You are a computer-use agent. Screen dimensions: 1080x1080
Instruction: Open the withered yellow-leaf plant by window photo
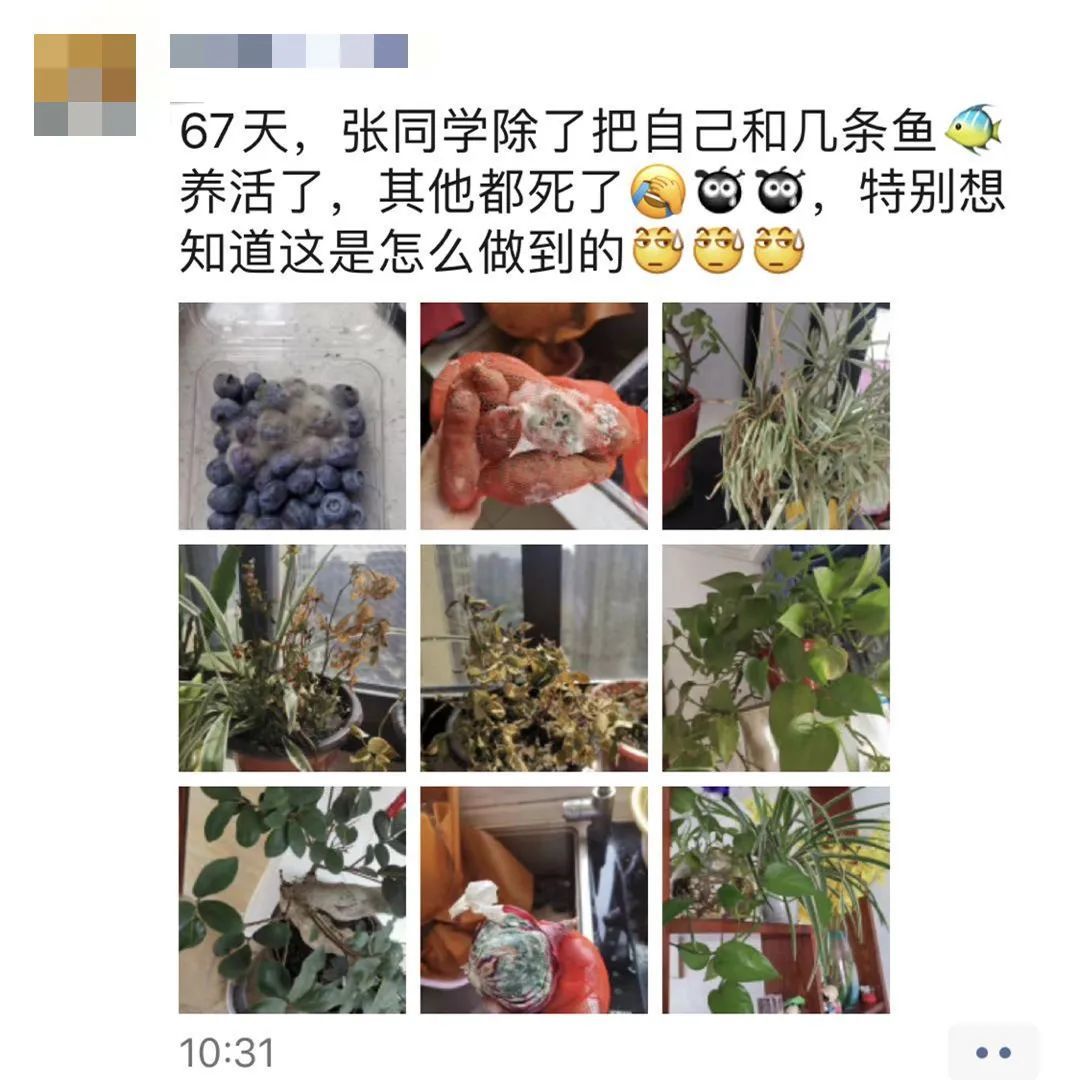(533, 658)
